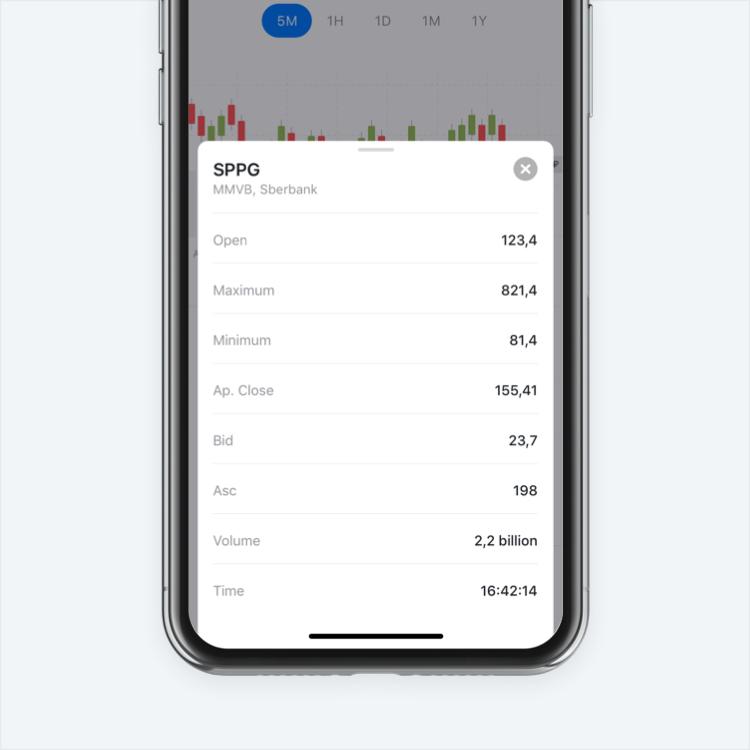Switch to the 1D chart interval
The width and height of the screenshot is (750, 750).
pyautogui.click(x=383, y=21)
